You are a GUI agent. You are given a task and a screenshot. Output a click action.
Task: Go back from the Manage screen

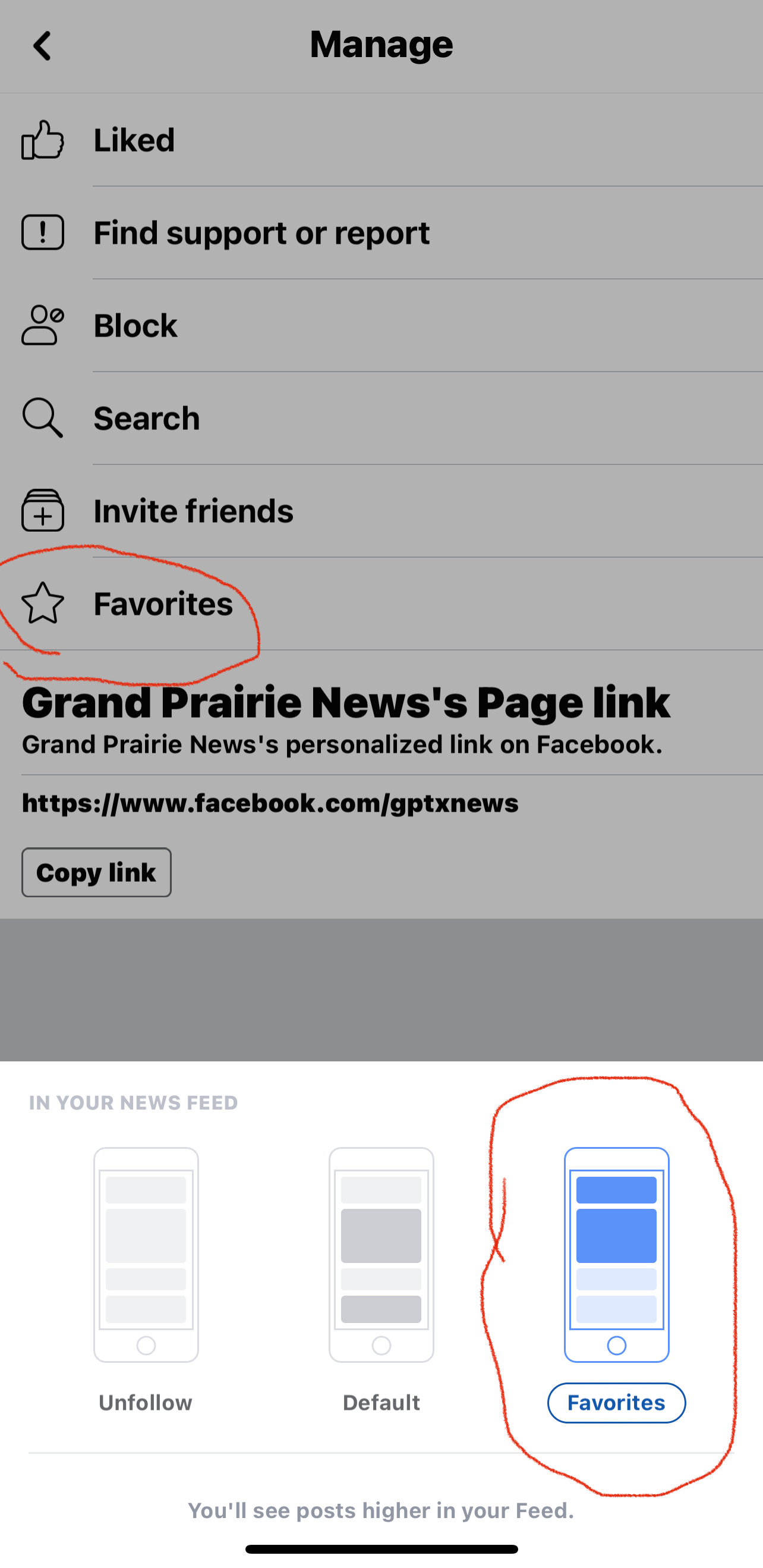coord(42,46)
